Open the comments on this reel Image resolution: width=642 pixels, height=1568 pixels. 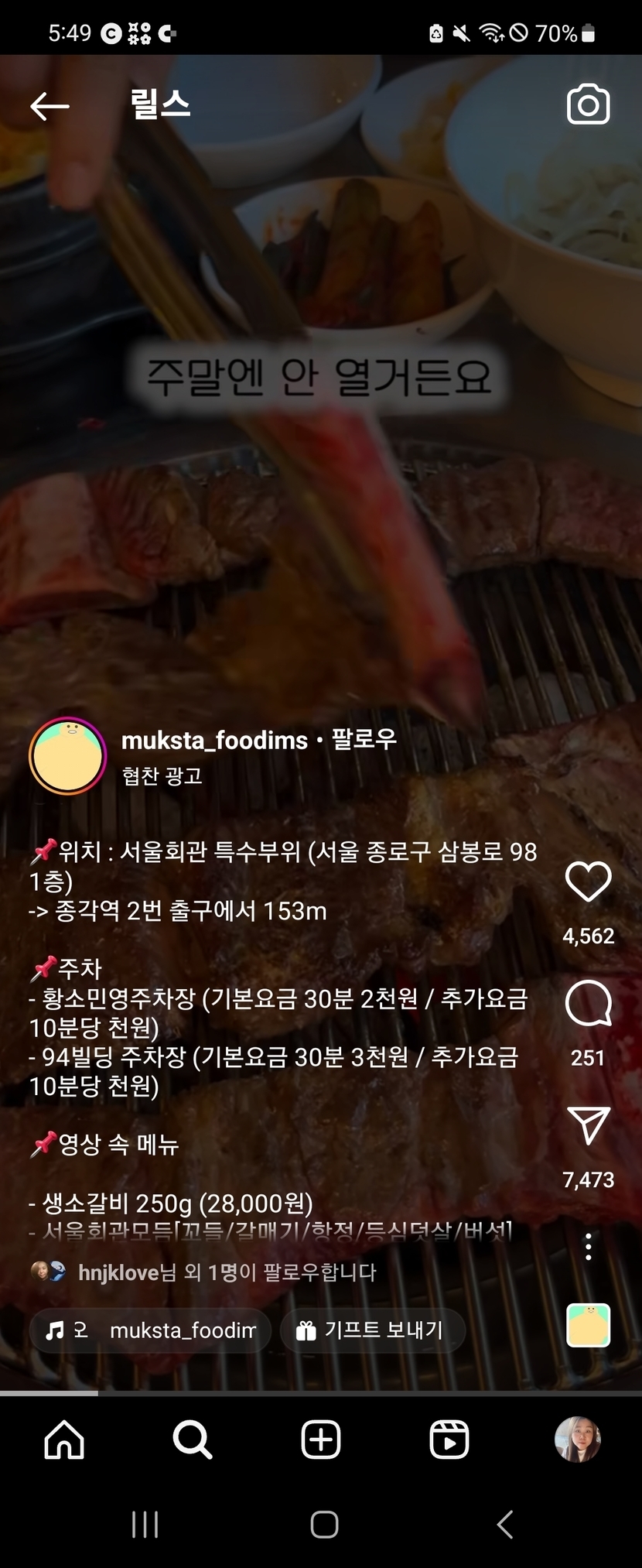pyautogui.click(x=588, y=1004)
